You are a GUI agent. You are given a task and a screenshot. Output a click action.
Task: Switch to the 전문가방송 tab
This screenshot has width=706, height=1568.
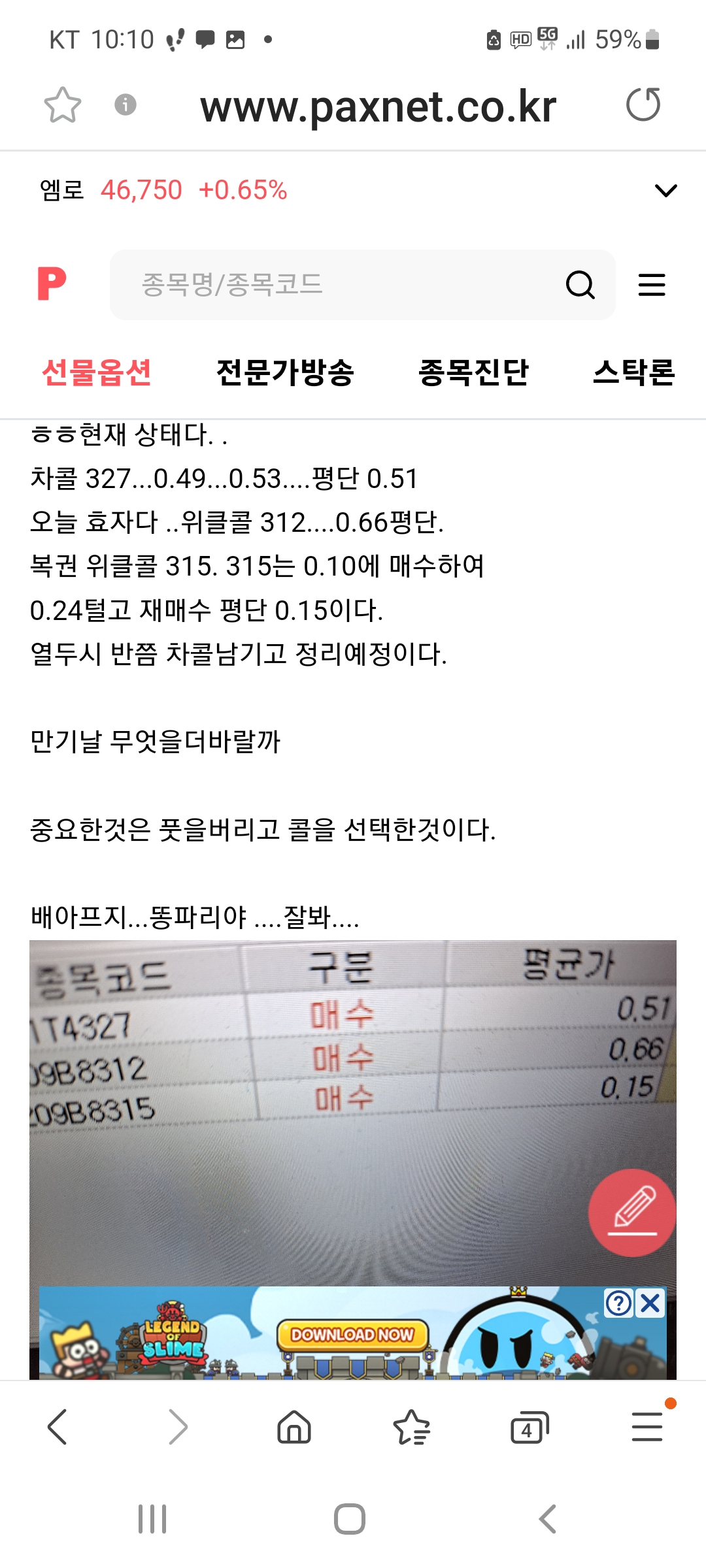pos(285,372)
